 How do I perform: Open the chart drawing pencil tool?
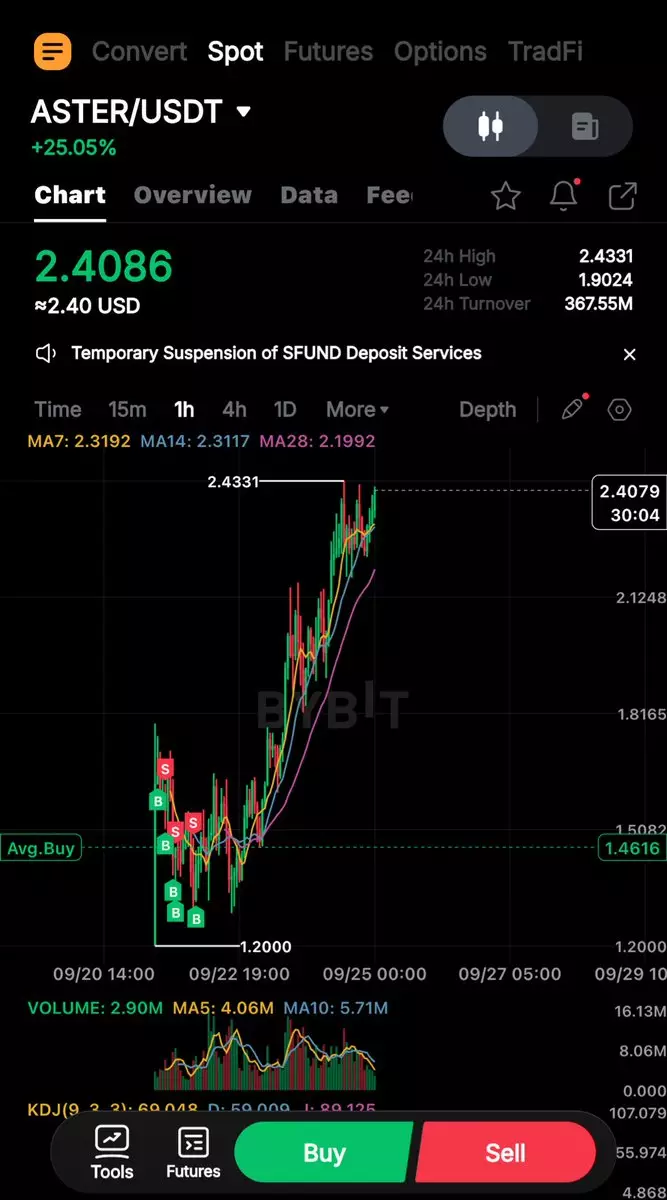coord(572,410)
